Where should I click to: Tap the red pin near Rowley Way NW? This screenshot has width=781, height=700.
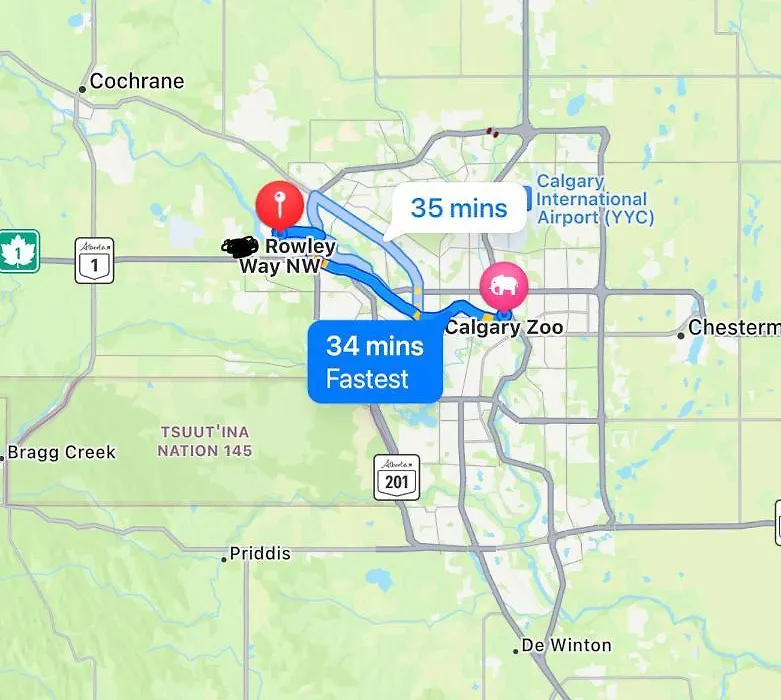(x=280, y=203)
